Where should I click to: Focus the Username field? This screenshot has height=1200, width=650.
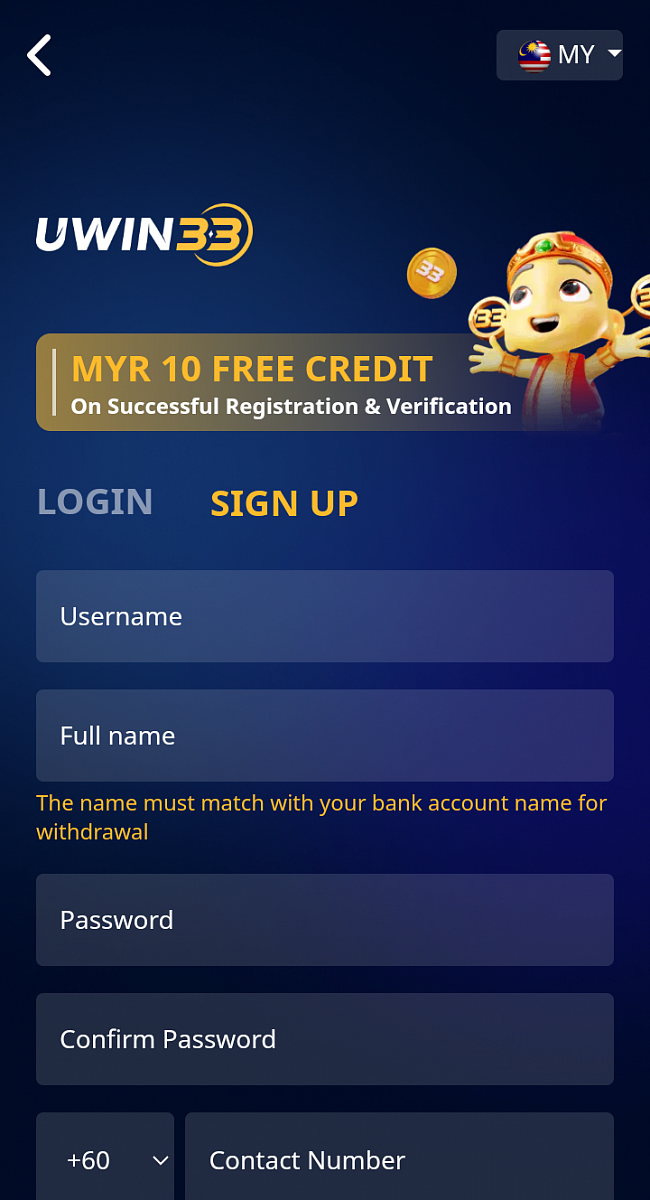point(325,616)
